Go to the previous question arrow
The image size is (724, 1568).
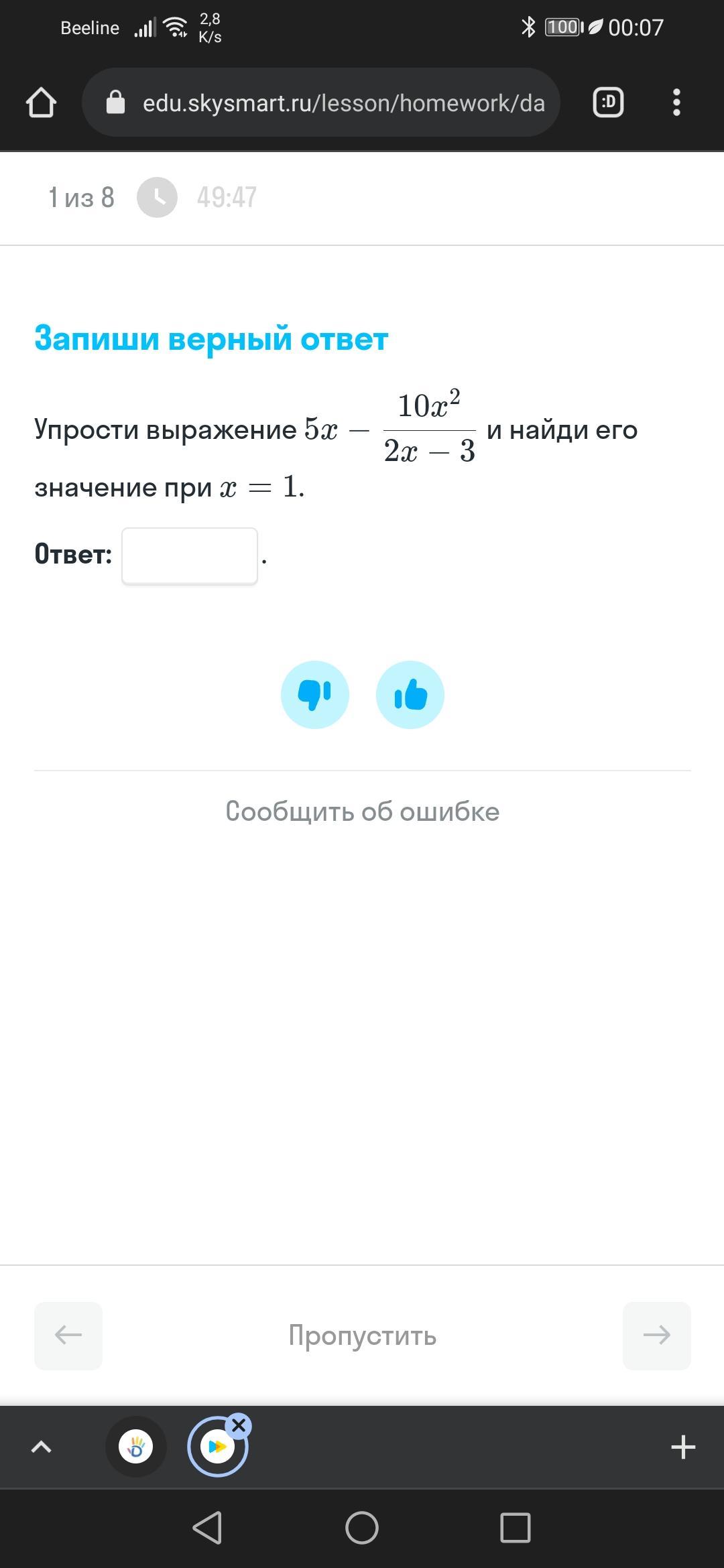point(68,1335)
